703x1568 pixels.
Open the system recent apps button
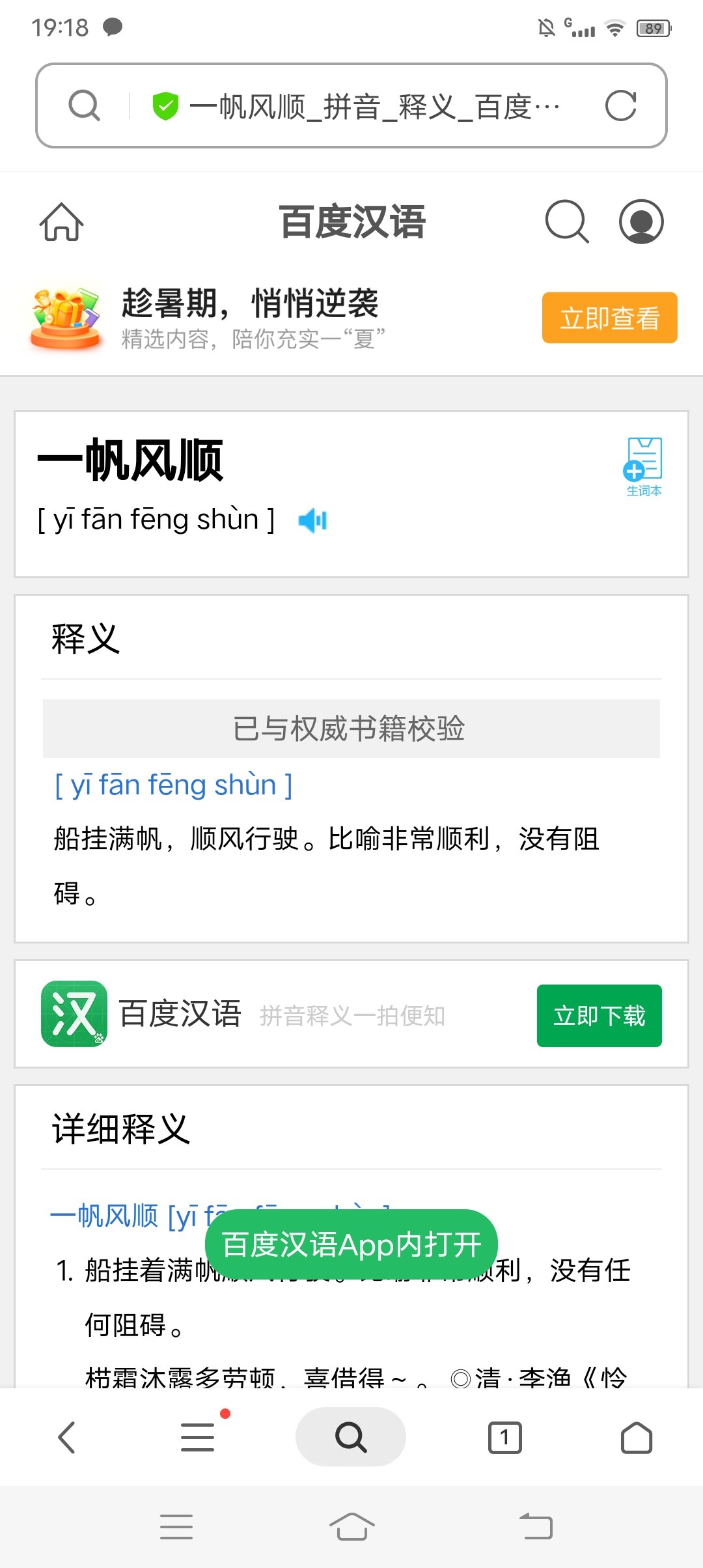pyautogui.click(x=176, y=1526)
